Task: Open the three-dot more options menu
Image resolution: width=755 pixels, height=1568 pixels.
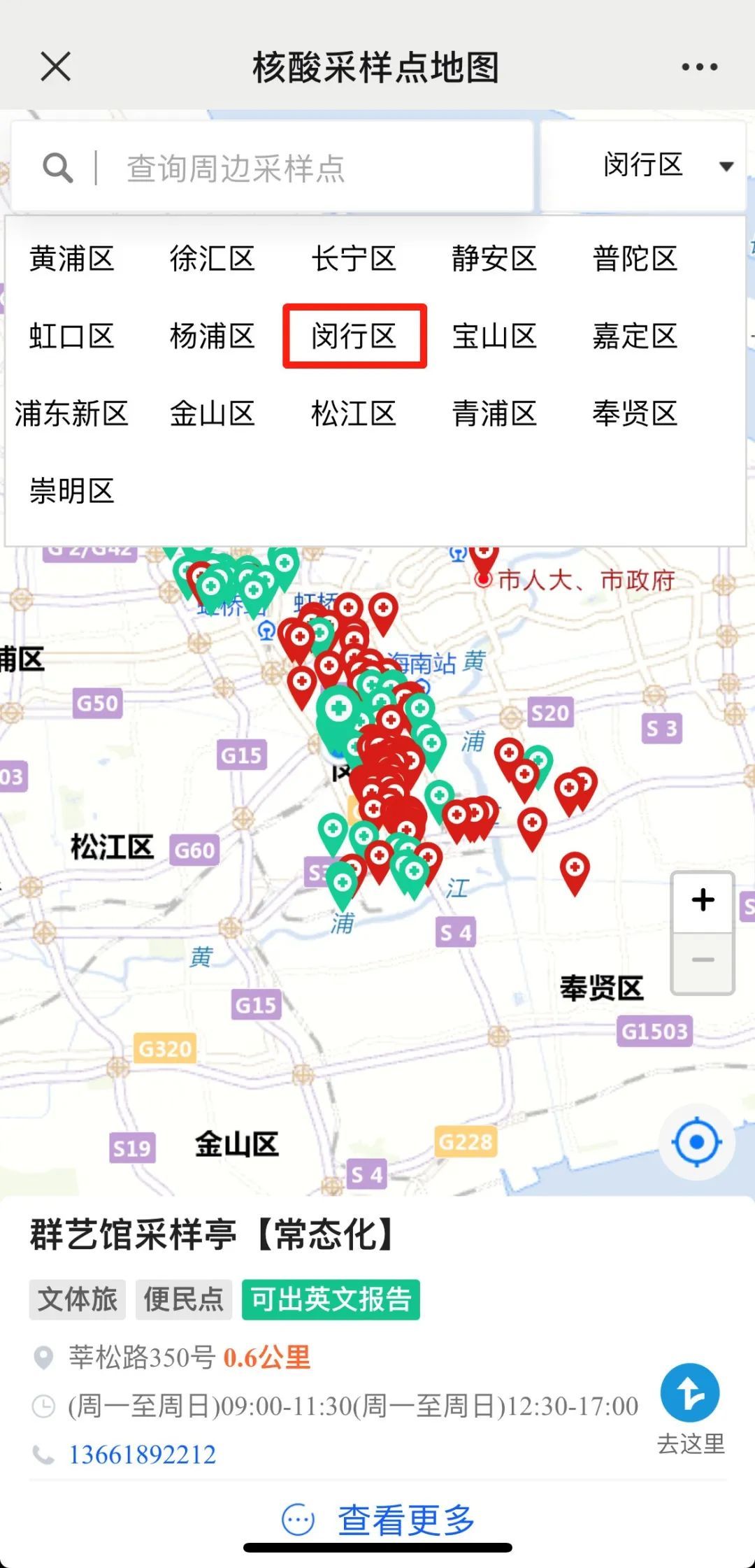Action: [x=699, y=67]
